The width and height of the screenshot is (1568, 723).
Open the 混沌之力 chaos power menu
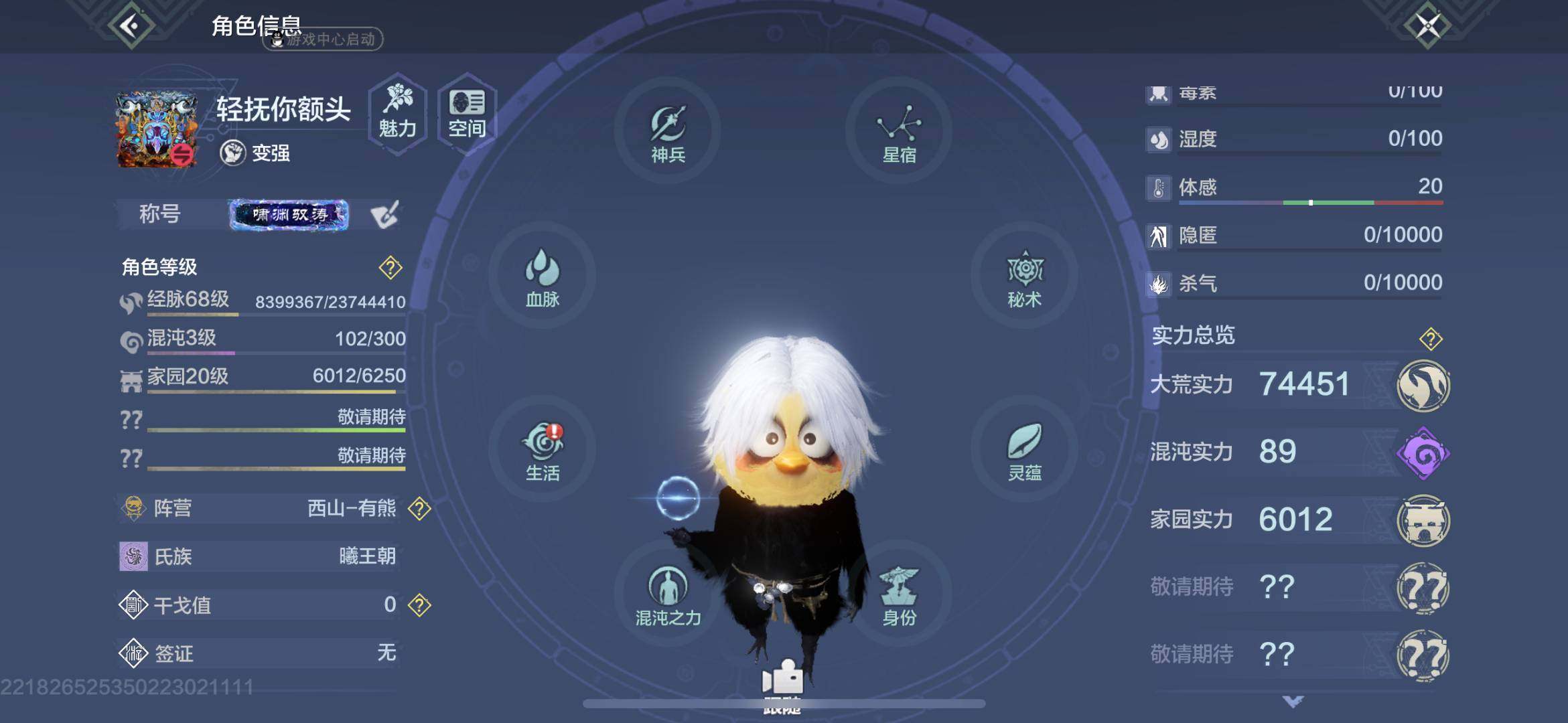pos(668,594)
